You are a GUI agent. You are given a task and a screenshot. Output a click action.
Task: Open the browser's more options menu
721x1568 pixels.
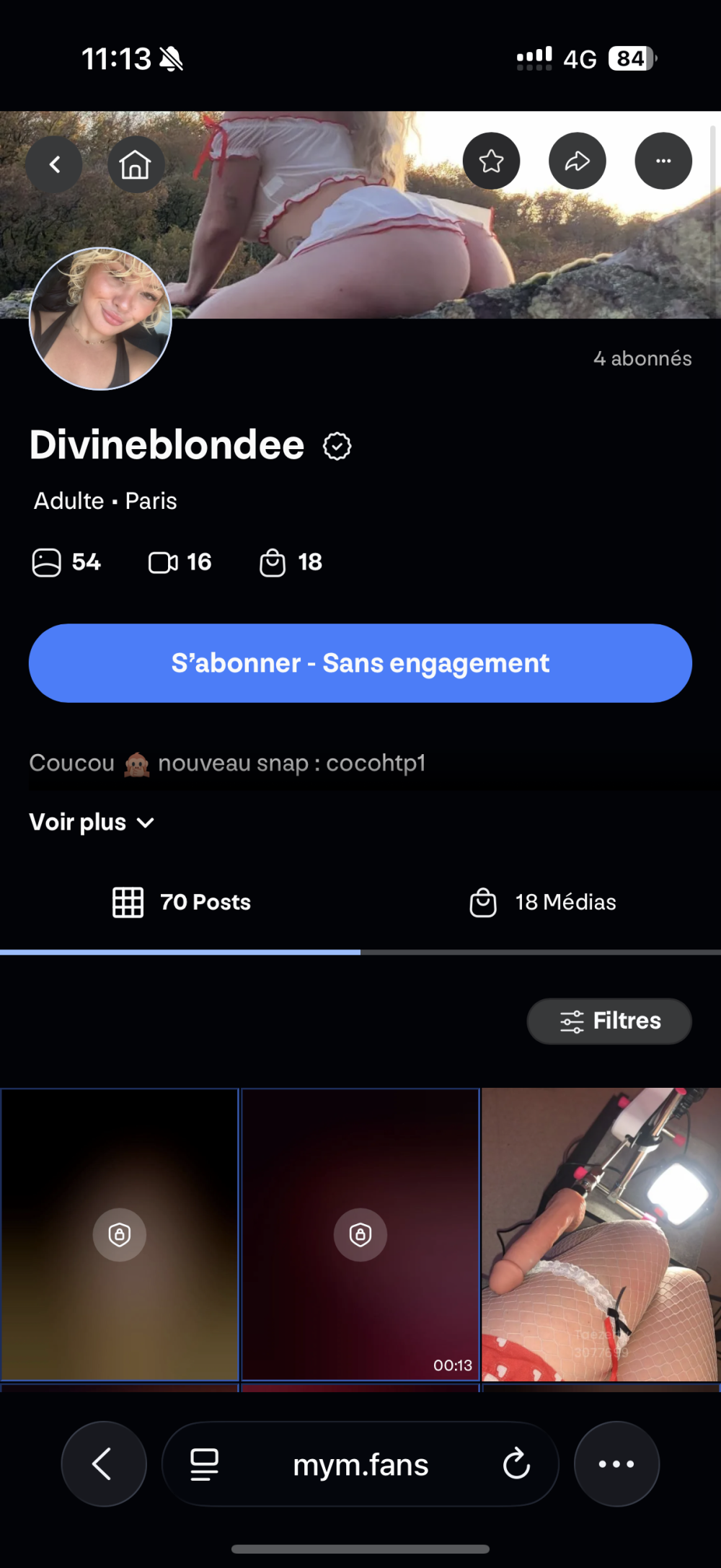pos(616,1464)
